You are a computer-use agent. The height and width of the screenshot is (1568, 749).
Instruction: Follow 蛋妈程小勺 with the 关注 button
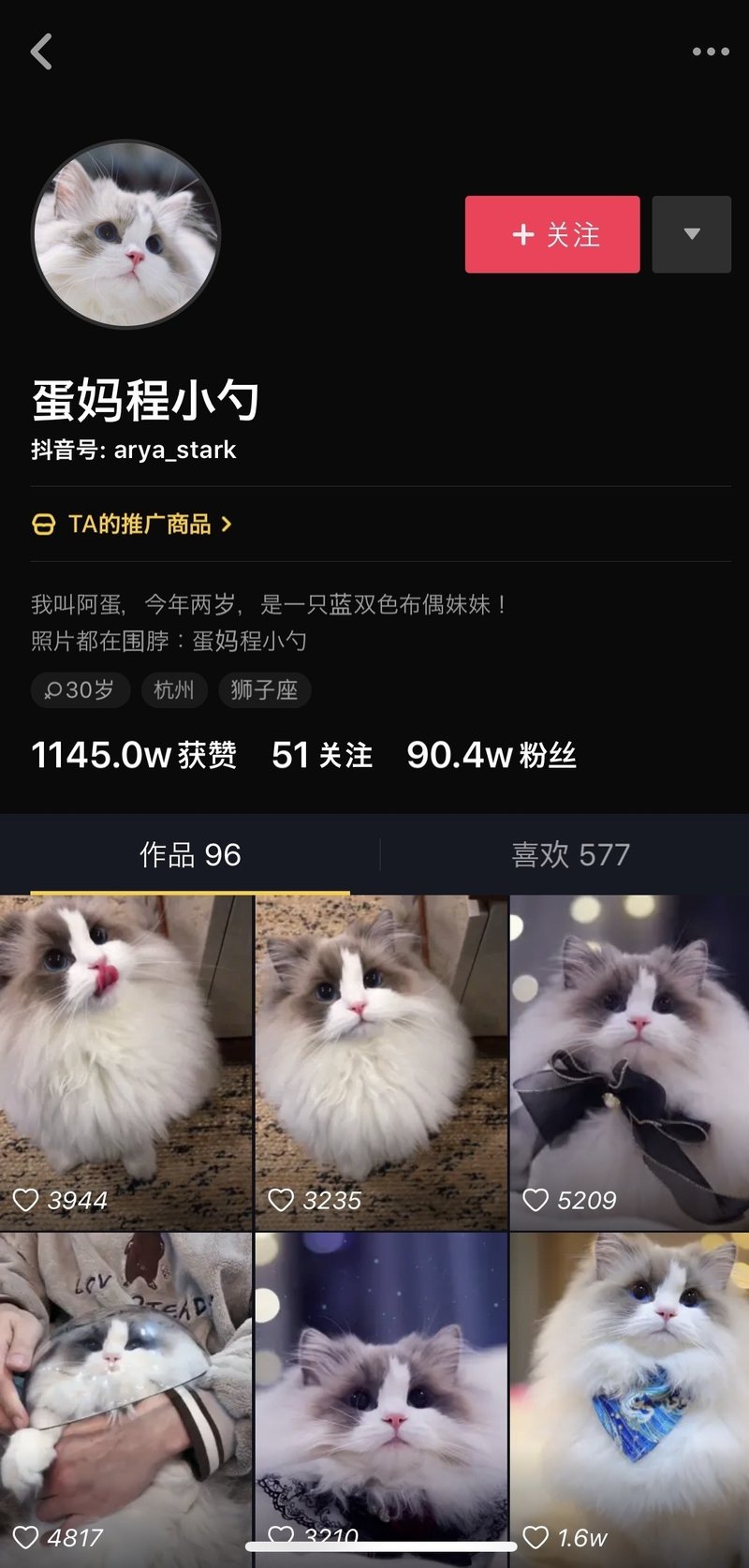[552, 234]
